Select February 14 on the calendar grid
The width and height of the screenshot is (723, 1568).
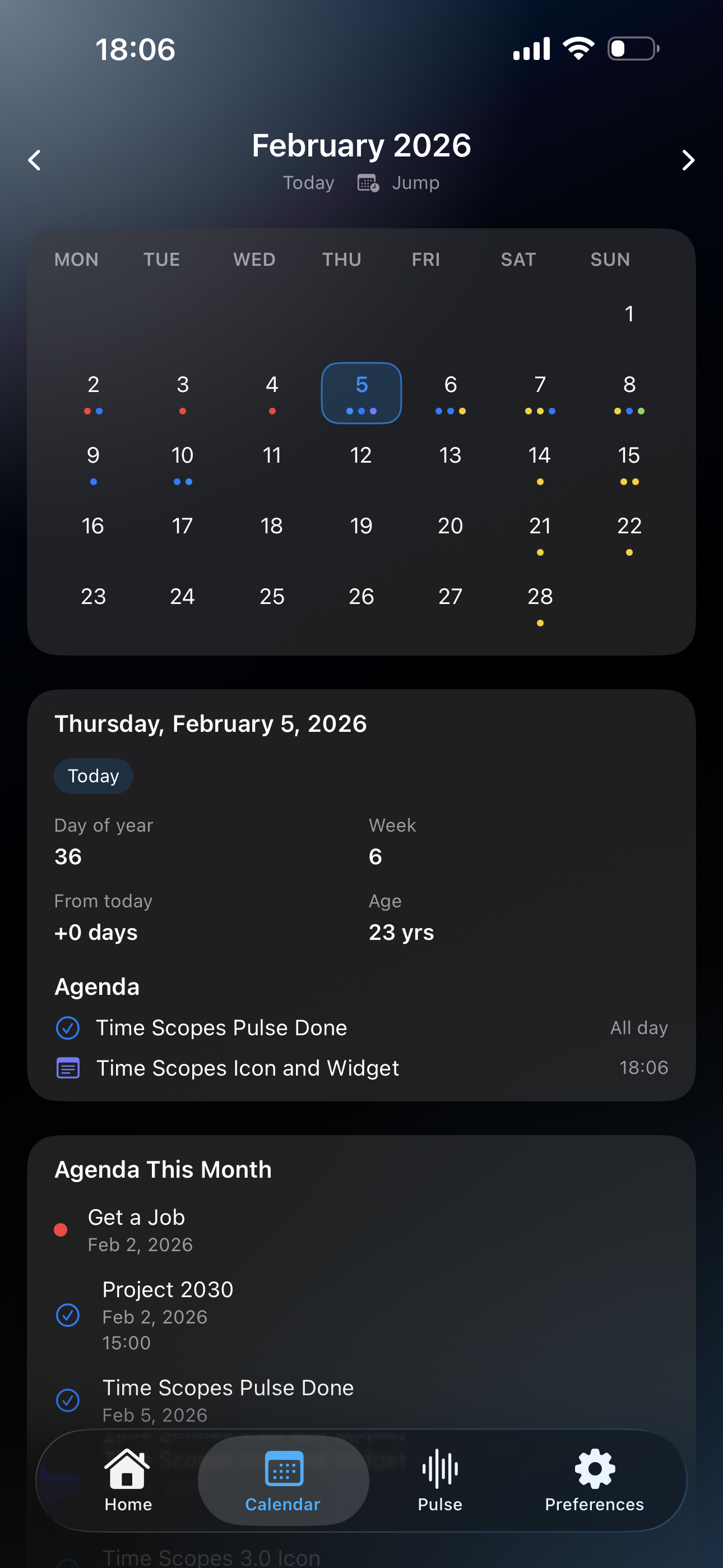[540, 455]
